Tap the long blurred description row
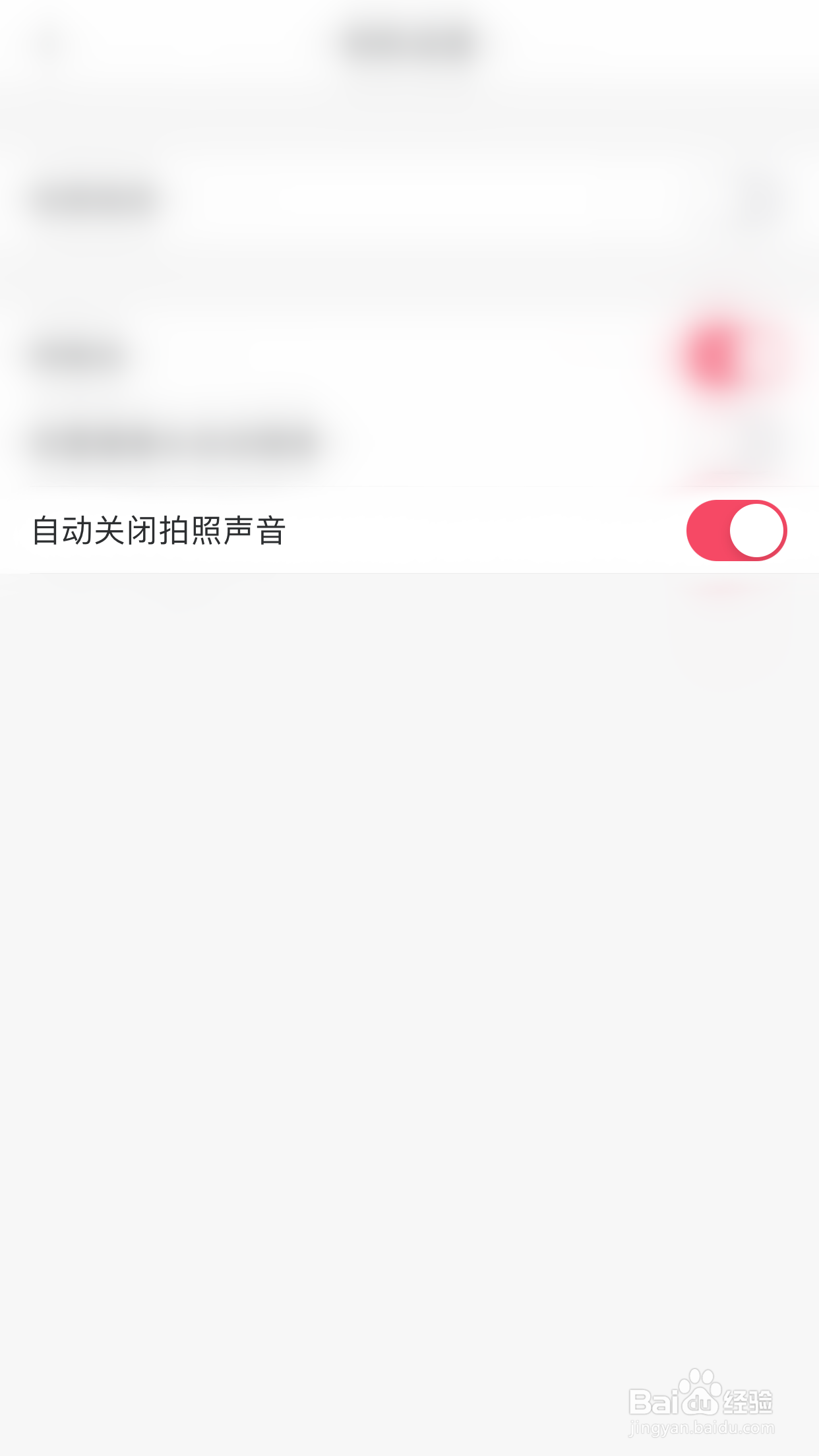The width and height of the screenshot is (819, 1456). pos(171,442)
